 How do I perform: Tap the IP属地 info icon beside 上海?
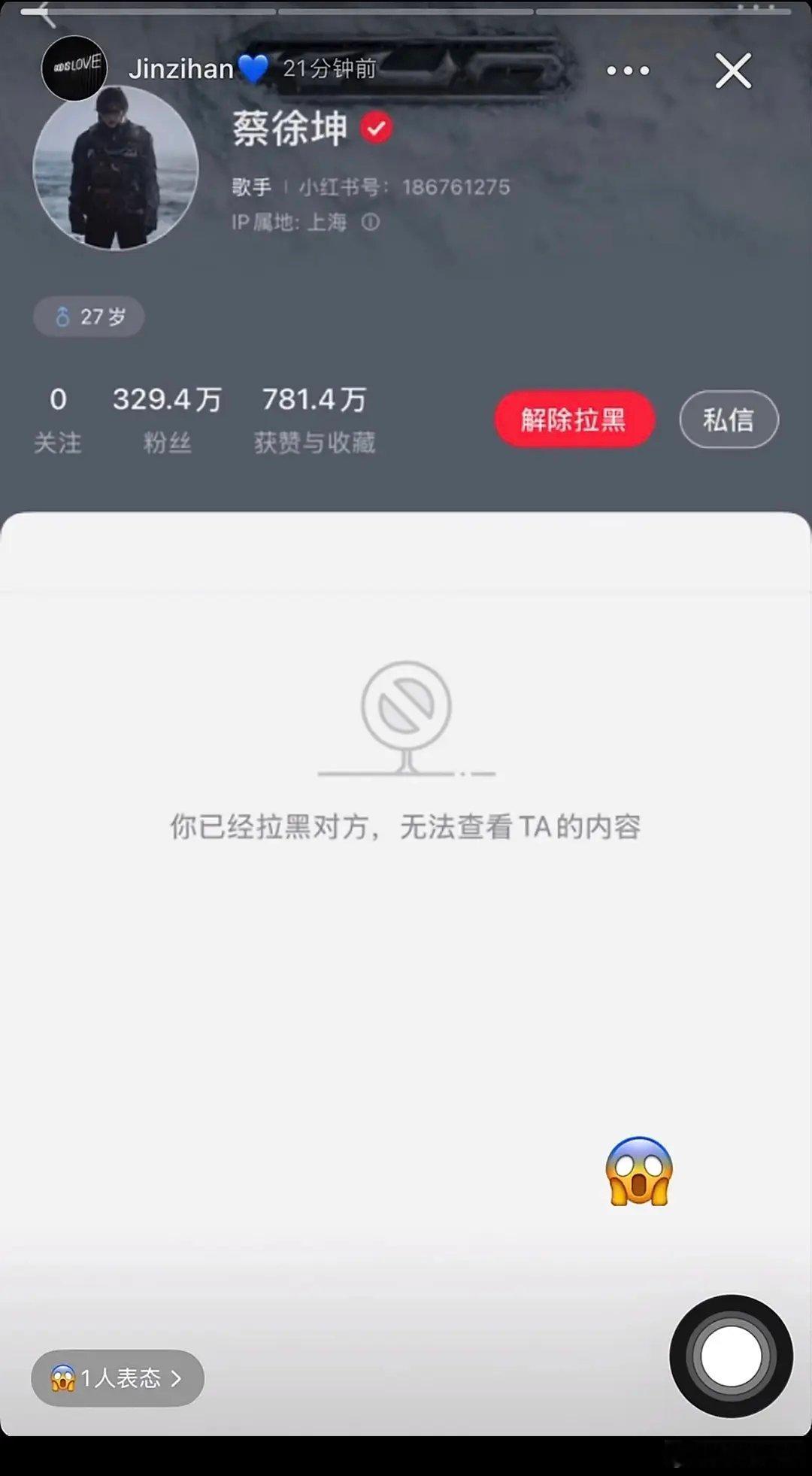tap(370, 223)
